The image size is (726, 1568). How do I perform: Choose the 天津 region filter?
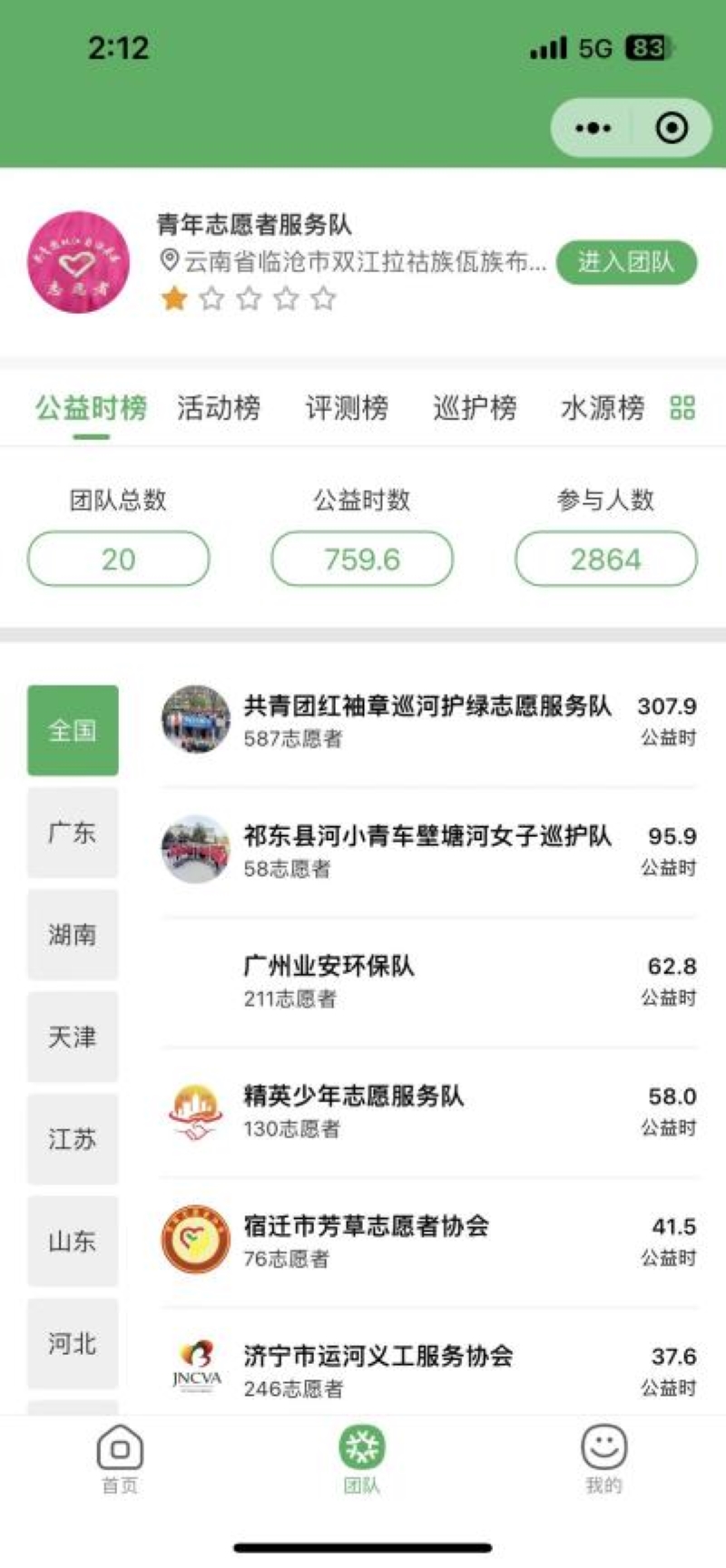[x=73, y=1037]
